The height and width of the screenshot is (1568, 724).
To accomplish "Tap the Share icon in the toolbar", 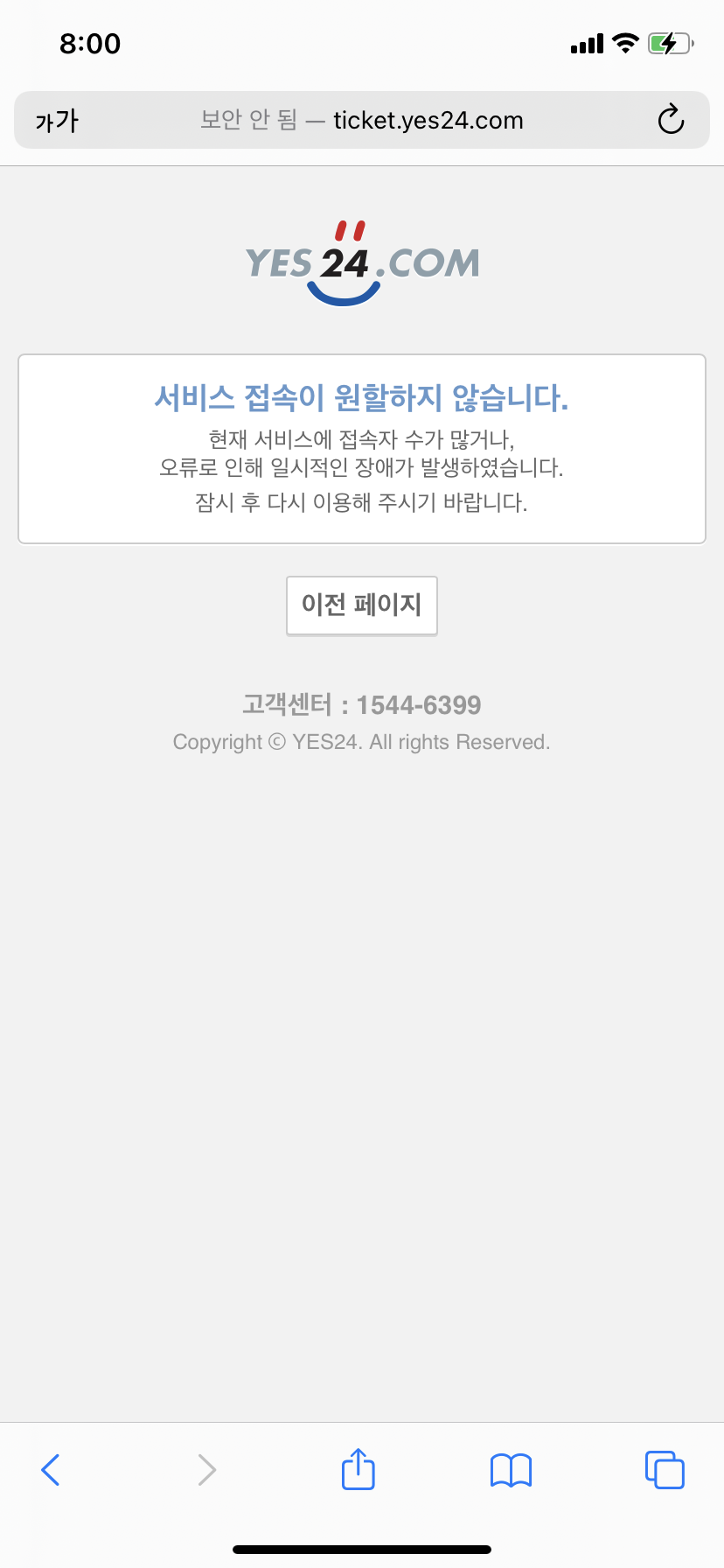I will coord(358,1469).
